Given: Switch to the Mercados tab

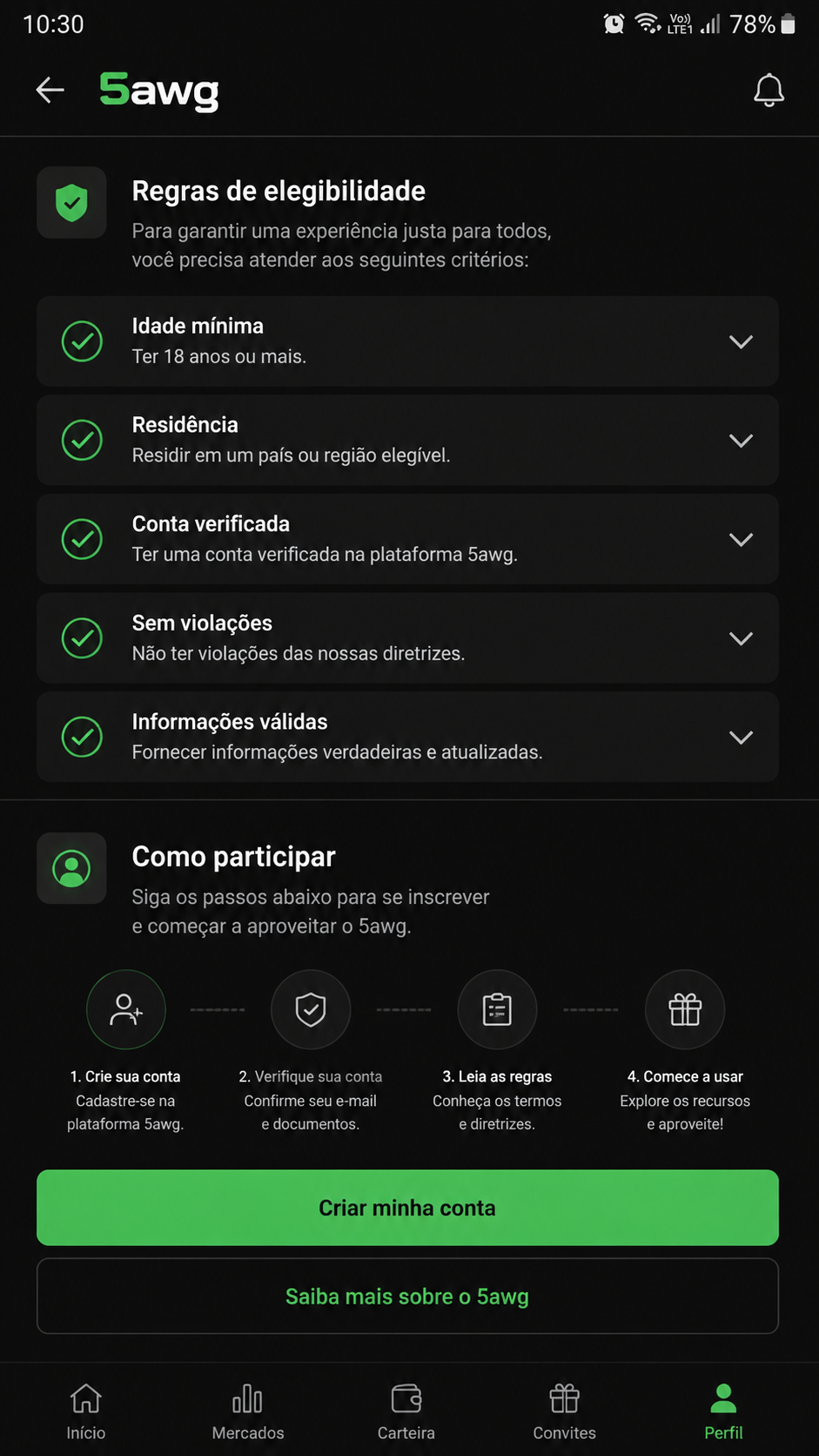Looking at the screenshot, I should 248,1412.
